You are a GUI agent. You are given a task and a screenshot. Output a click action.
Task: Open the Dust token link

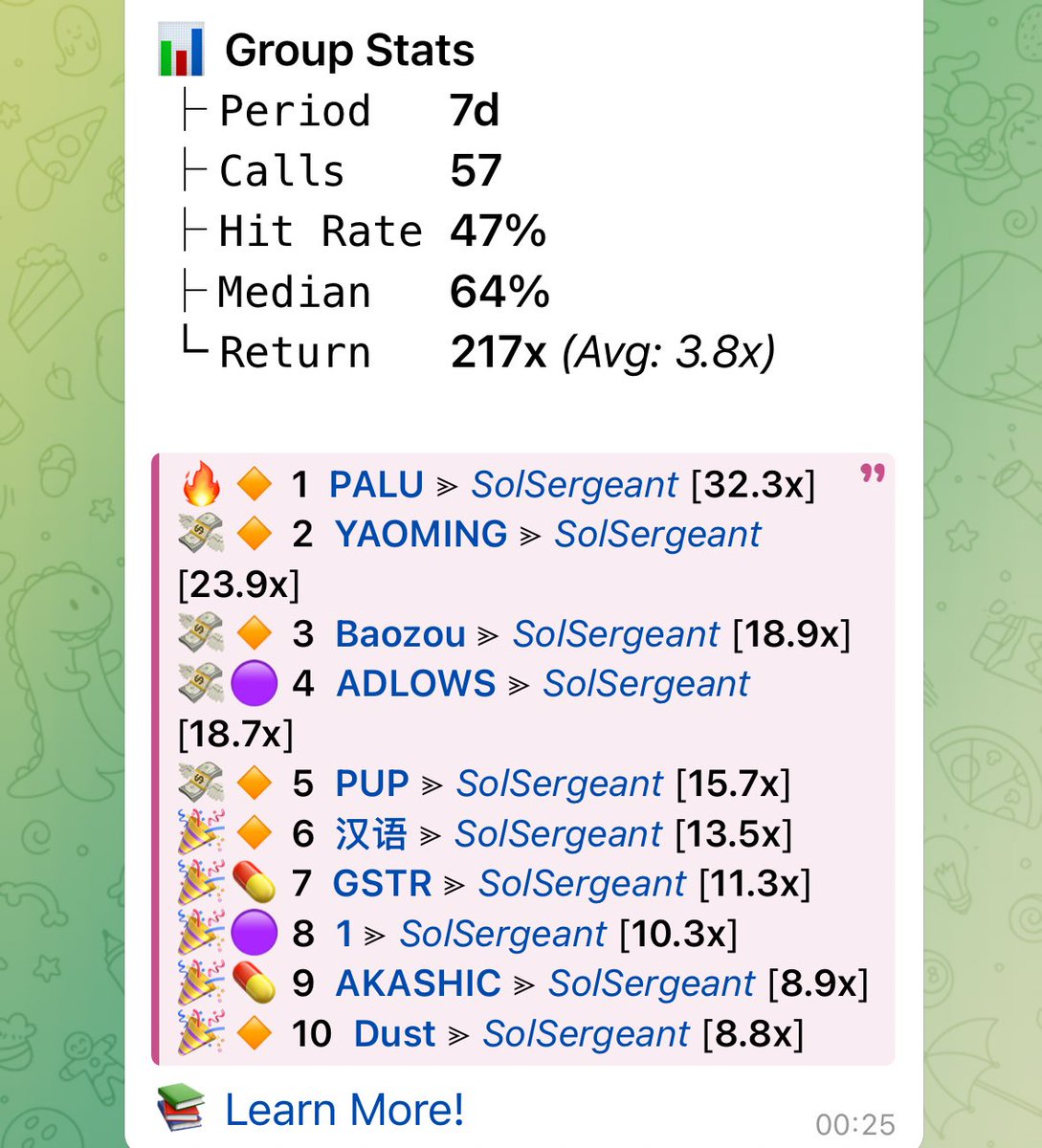click(x=394, y=1034)
